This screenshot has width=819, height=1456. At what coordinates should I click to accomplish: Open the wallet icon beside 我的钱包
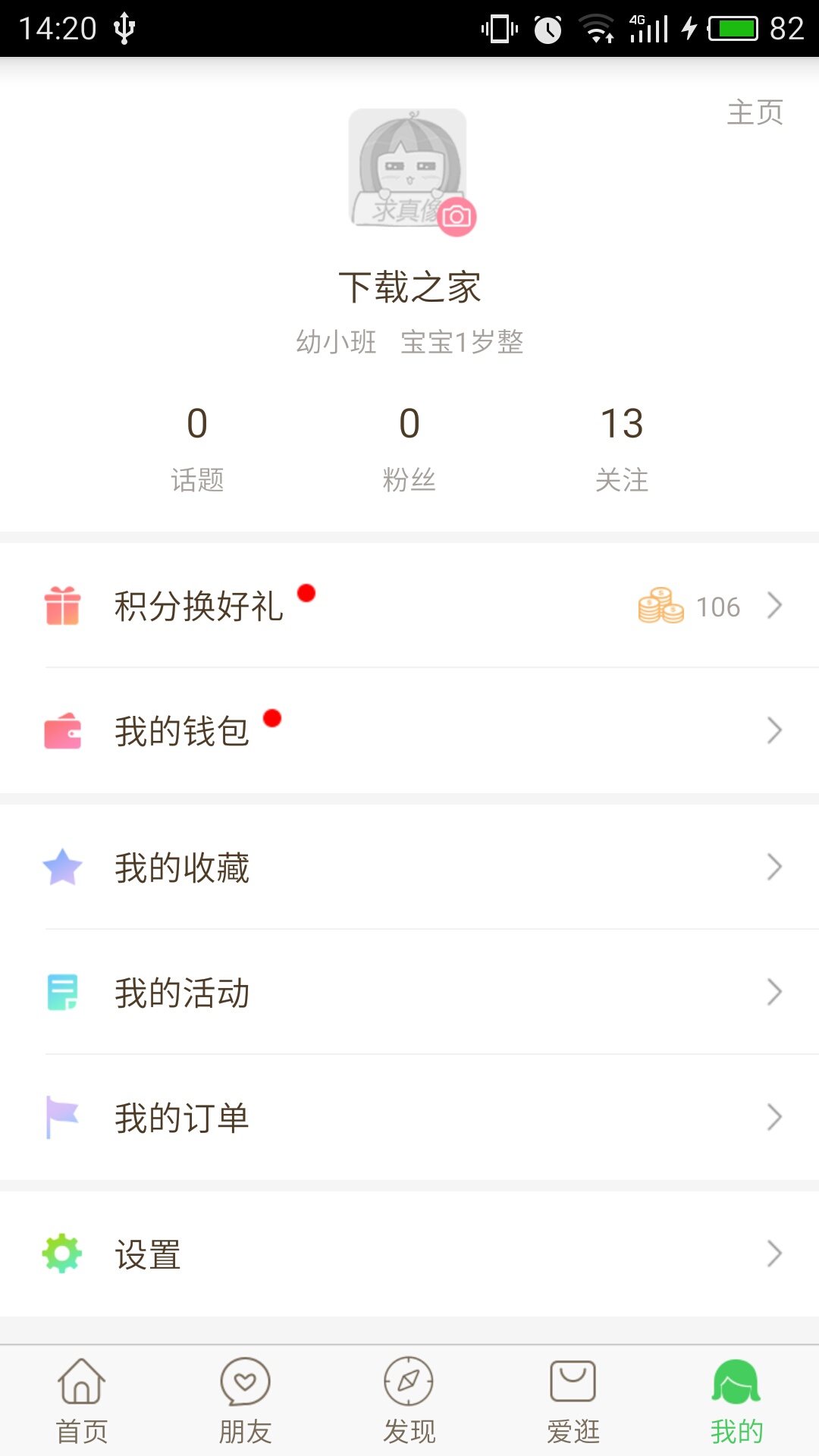pos(63,730)
